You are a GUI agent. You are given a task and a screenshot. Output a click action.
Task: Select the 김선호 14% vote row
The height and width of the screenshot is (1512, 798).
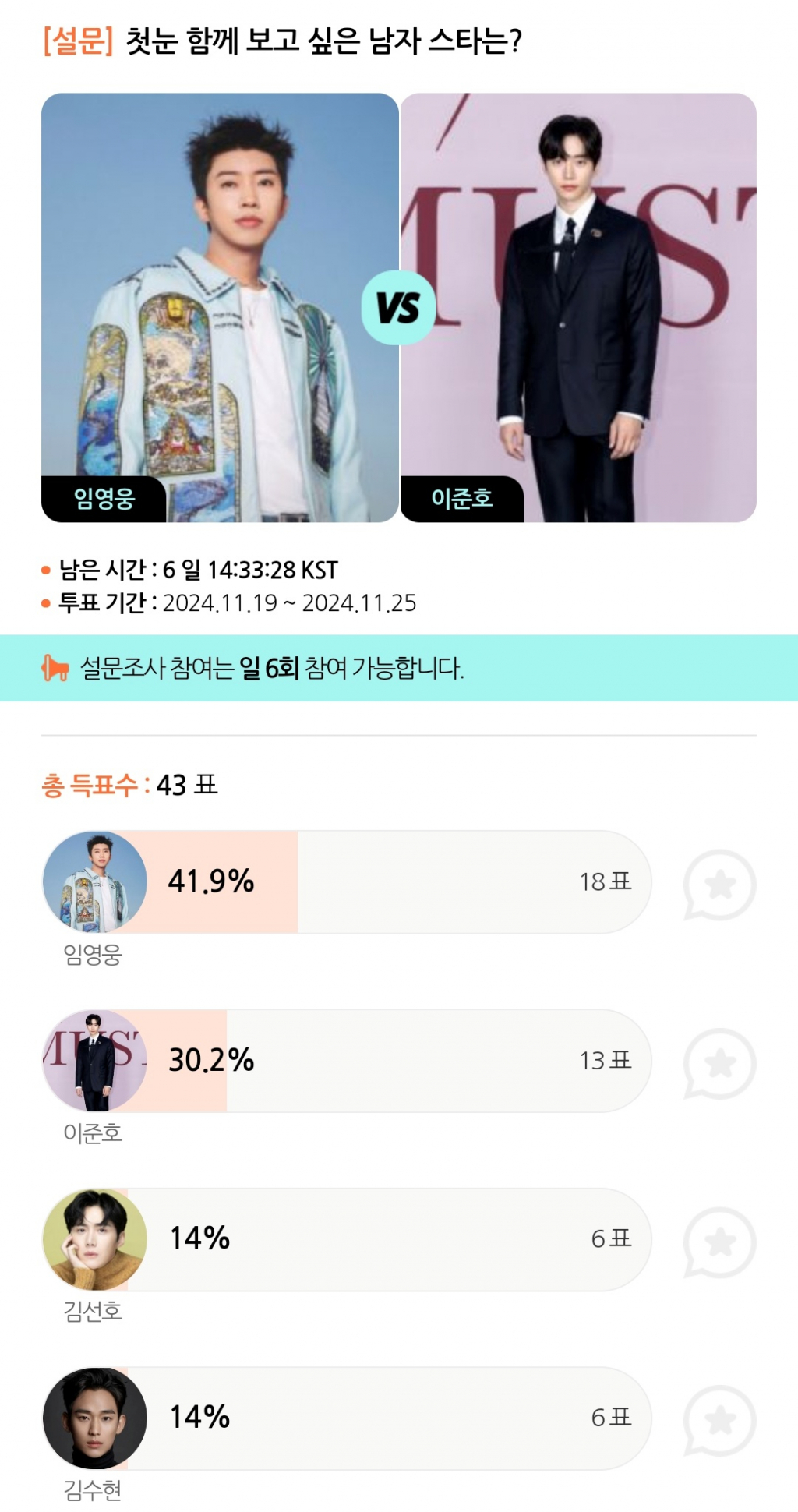pos(347,1238)
